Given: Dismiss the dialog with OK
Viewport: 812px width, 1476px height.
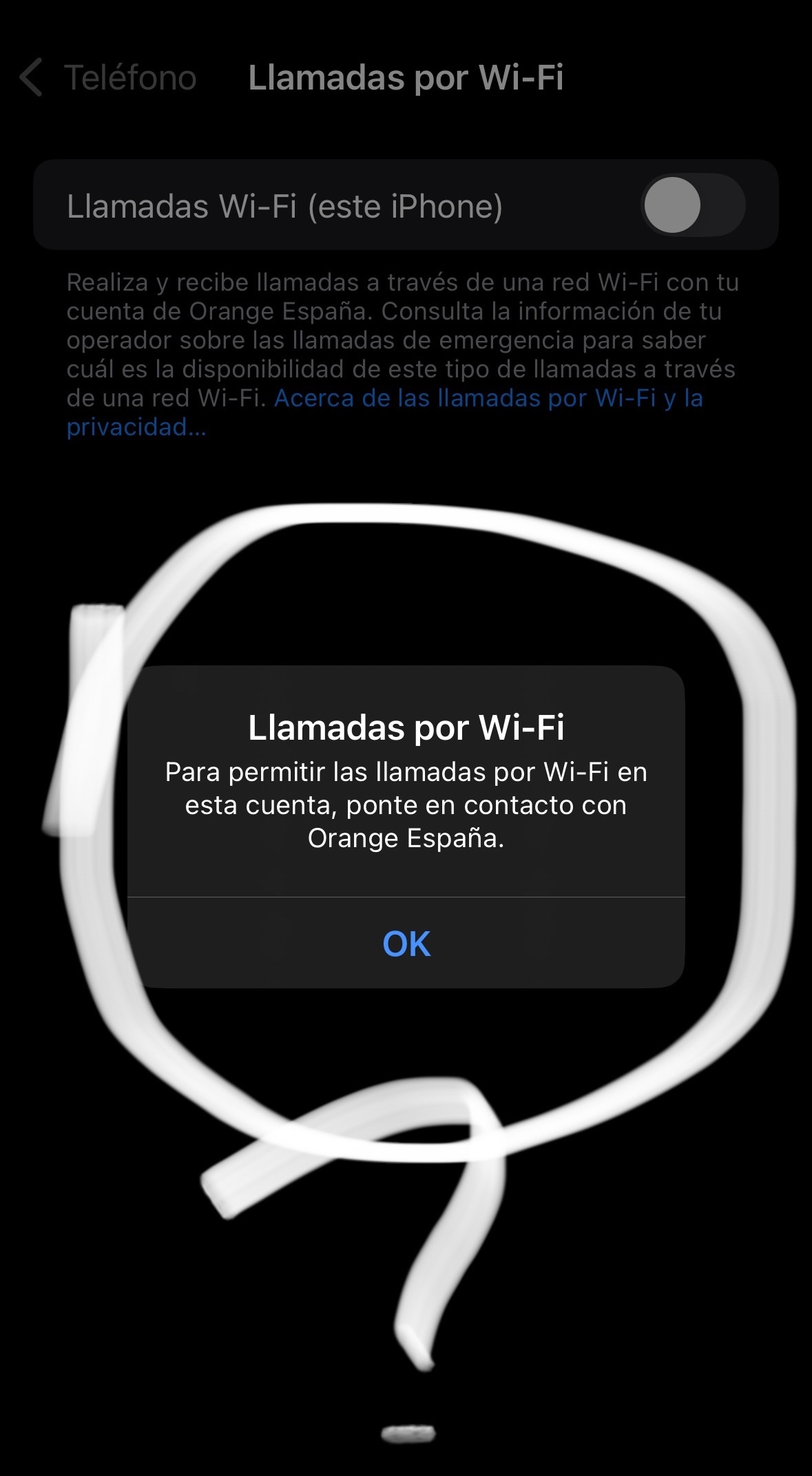Looking at the screenshot, I should point(406,944).
